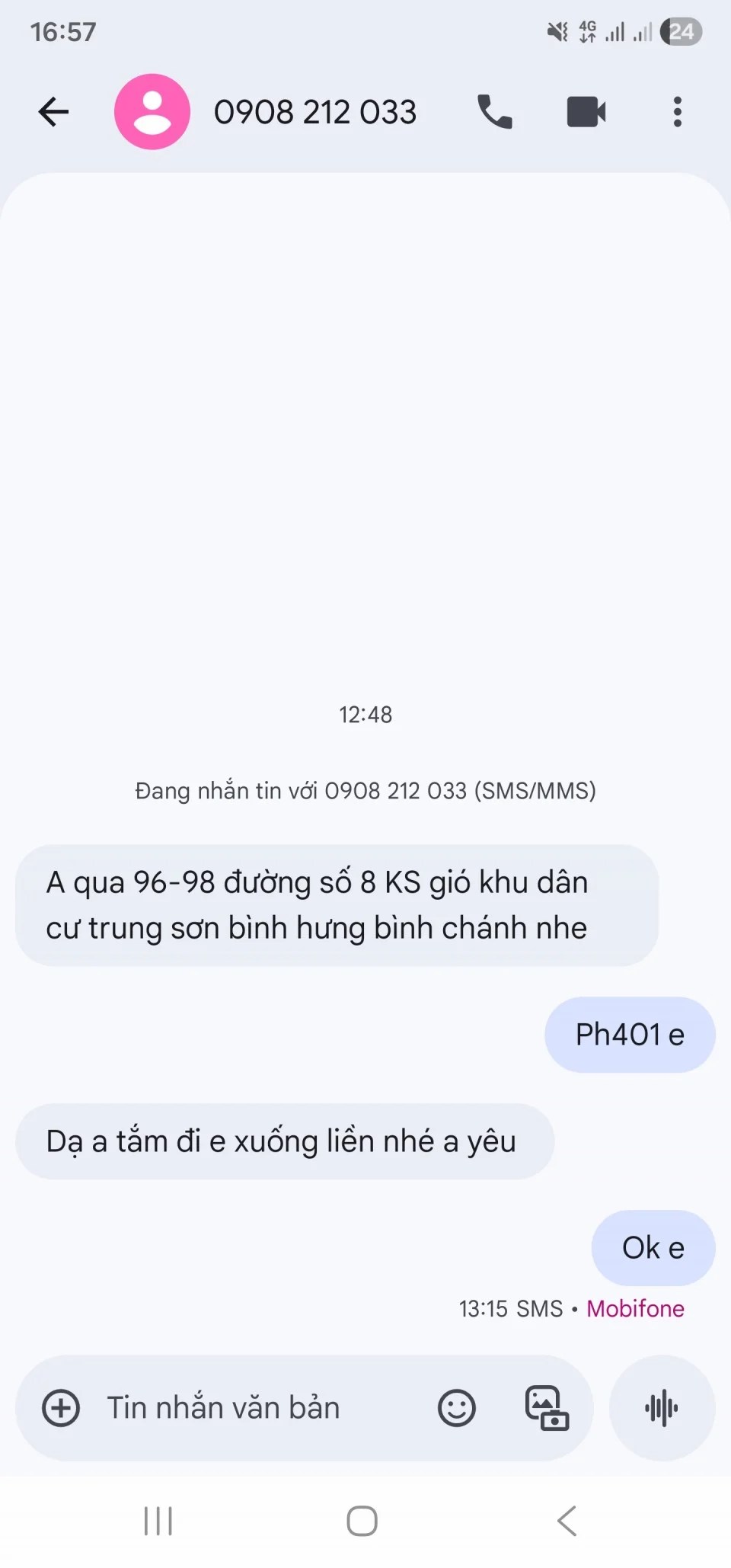Go back to the conversation list

click(53, 112)
